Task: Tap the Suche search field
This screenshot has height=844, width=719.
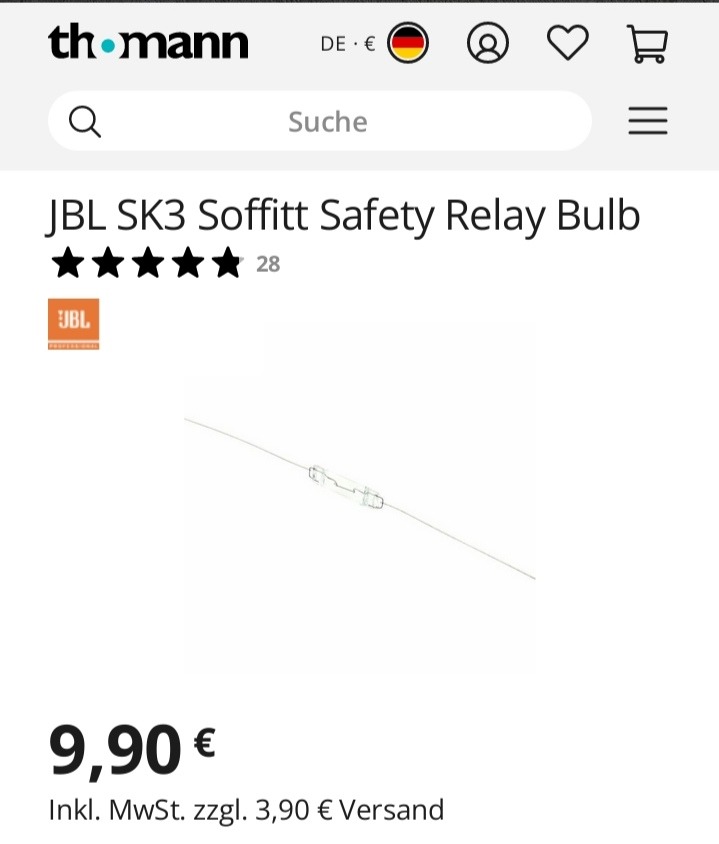Action: (328, 122)
